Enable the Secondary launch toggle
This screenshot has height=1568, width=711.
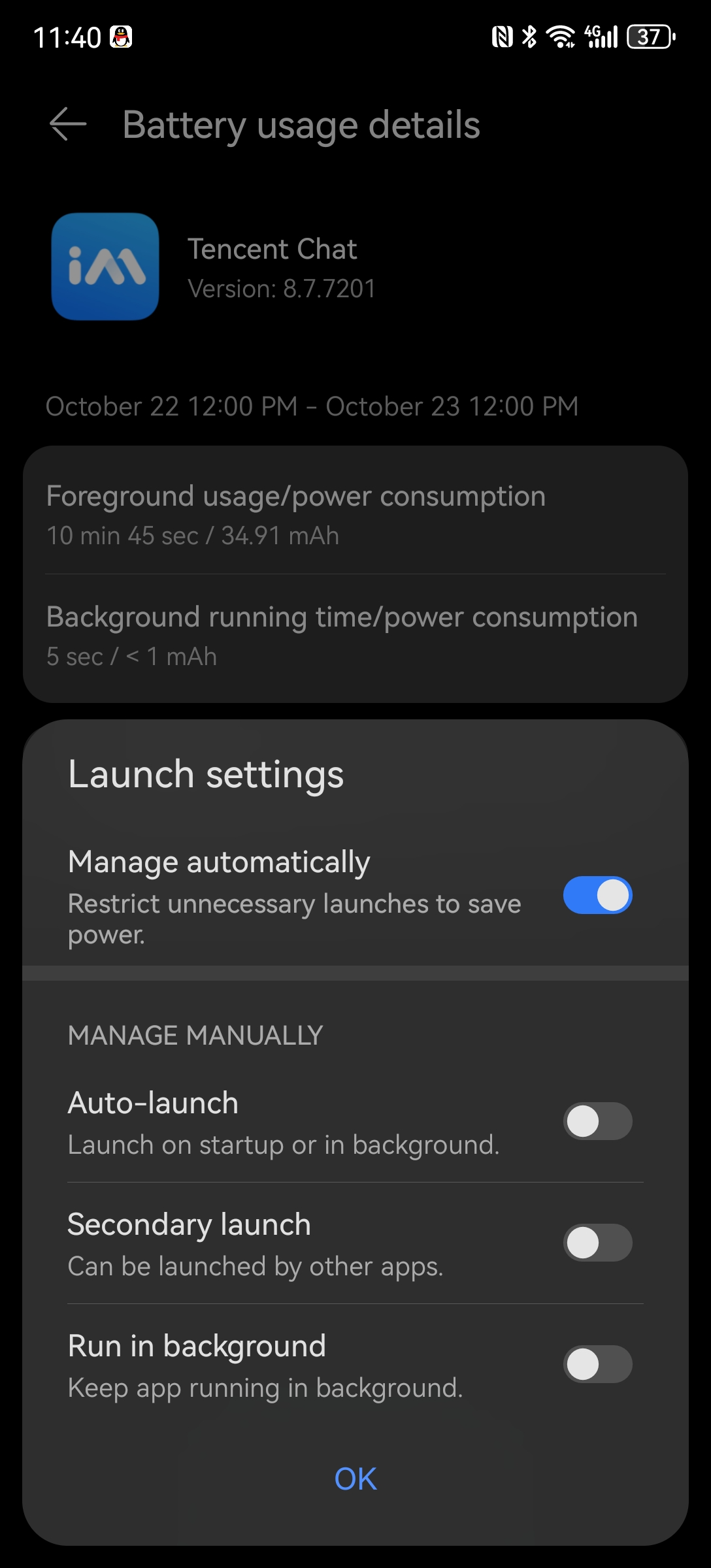point(597,1243)
